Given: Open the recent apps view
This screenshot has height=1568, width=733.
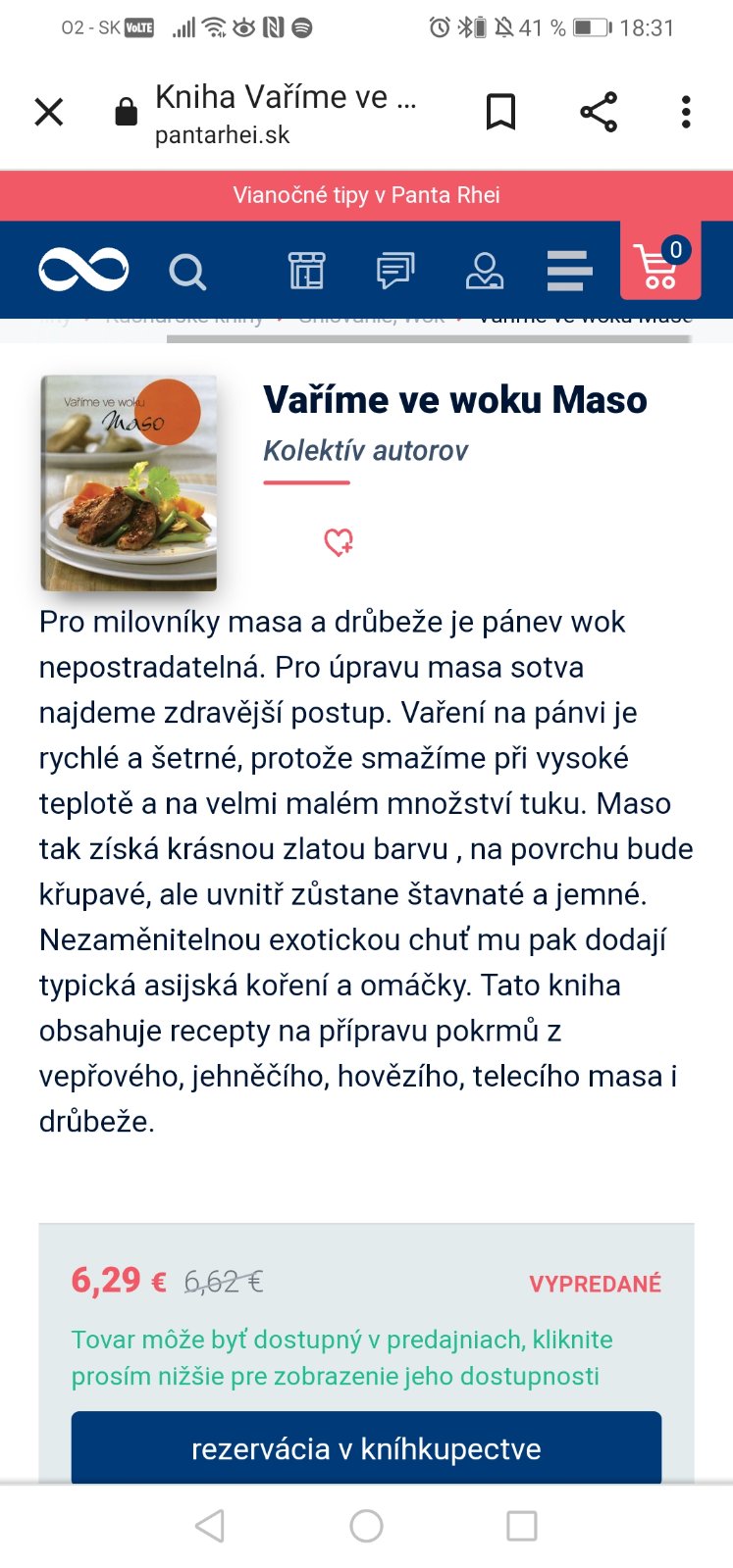Looking at the screenshot, I should point(521,1525).
